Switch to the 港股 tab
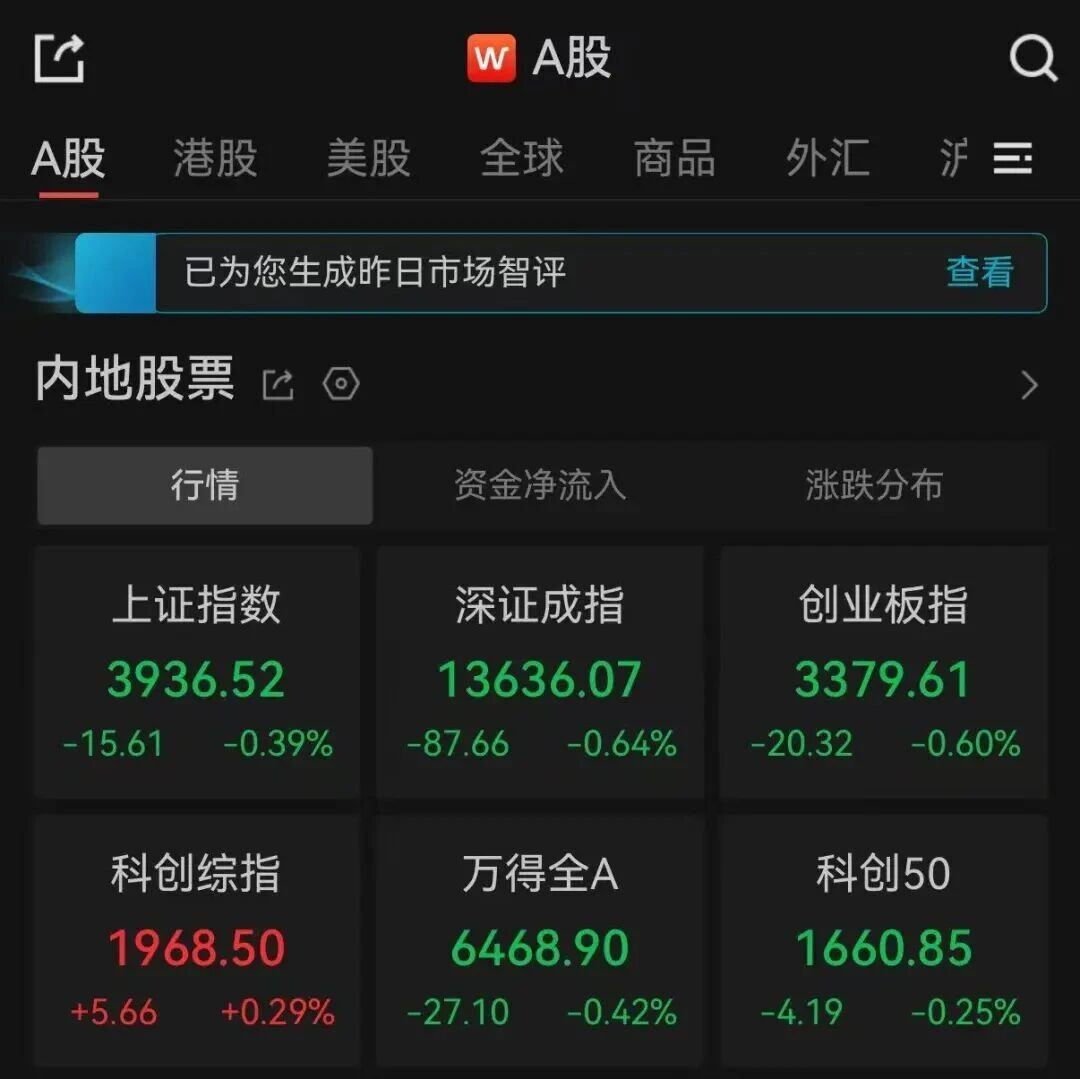The image size is (1080, 1079). [x=215, y=158]
